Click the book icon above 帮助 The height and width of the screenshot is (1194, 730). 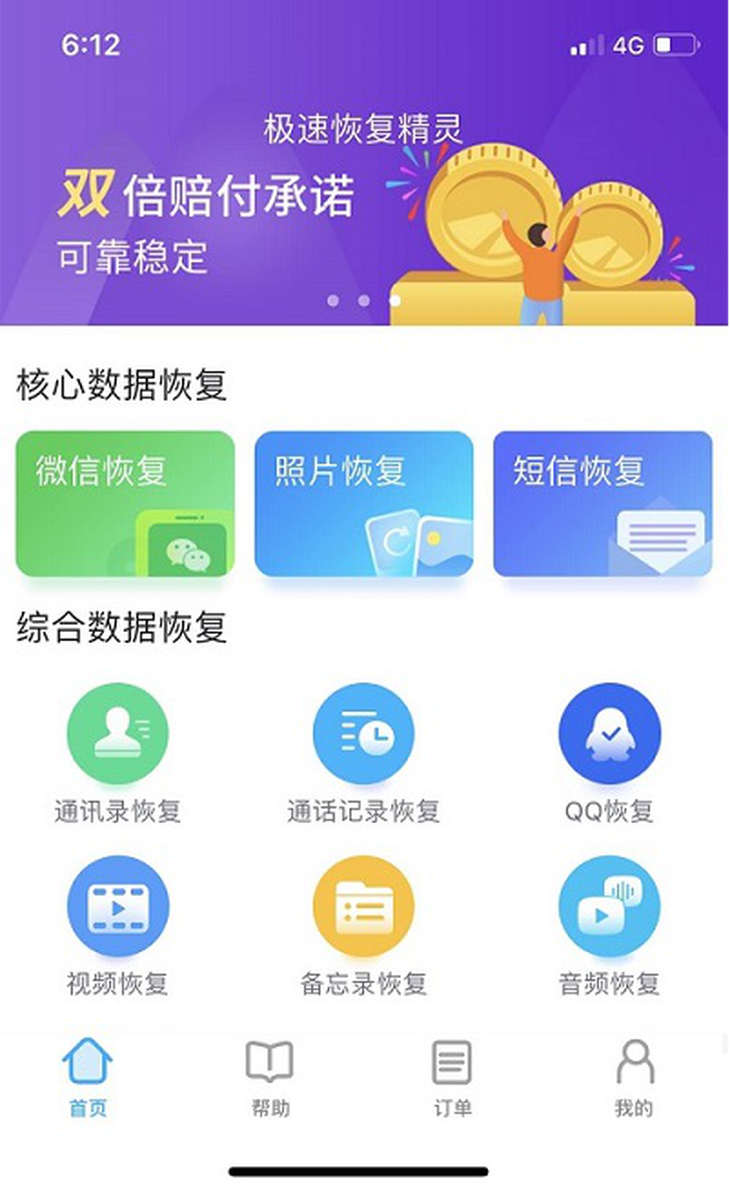click(x=268, y=1063)
